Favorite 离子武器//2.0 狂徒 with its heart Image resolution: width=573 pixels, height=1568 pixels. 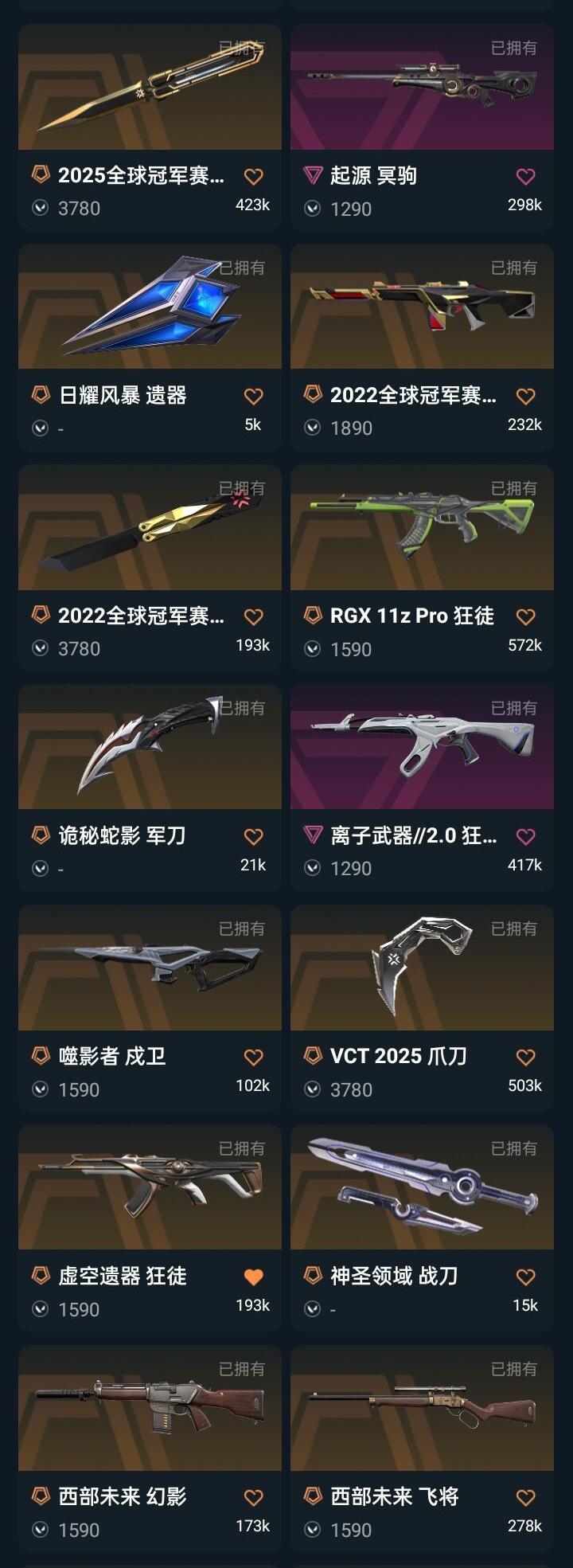point(525,837)
